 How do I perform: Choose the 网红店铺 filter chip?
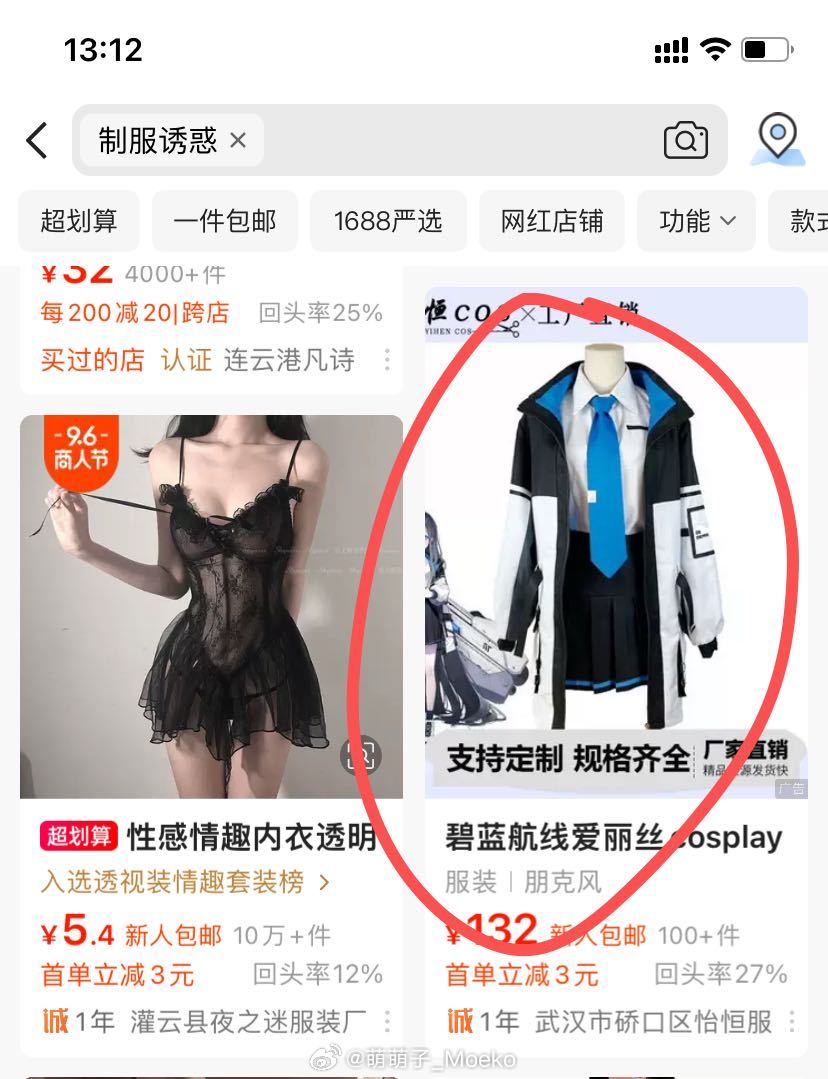(552, 221)
